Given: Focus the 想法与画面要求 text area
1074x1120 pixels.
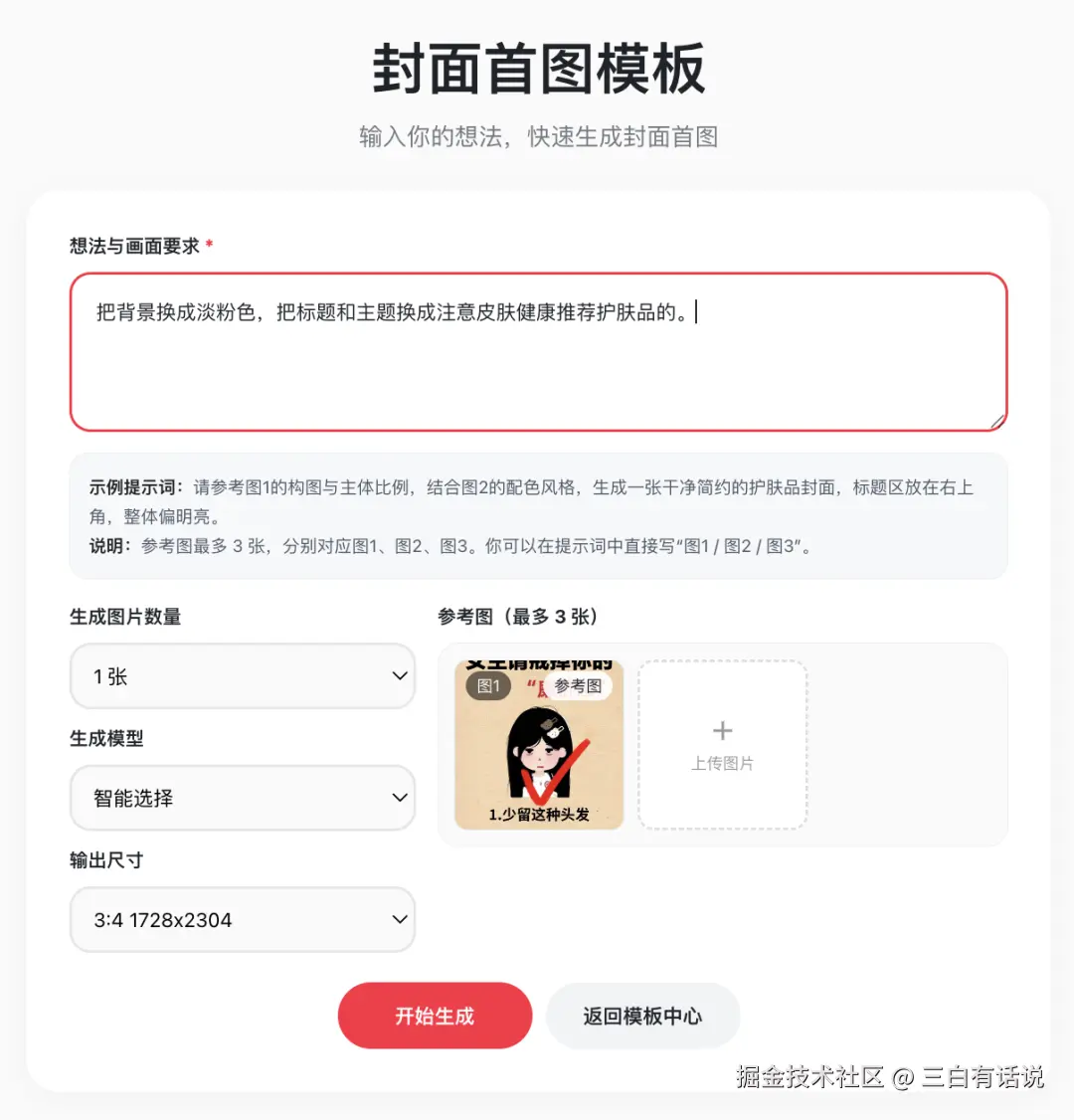Looking at the screenshot, I should pos(538,352).
